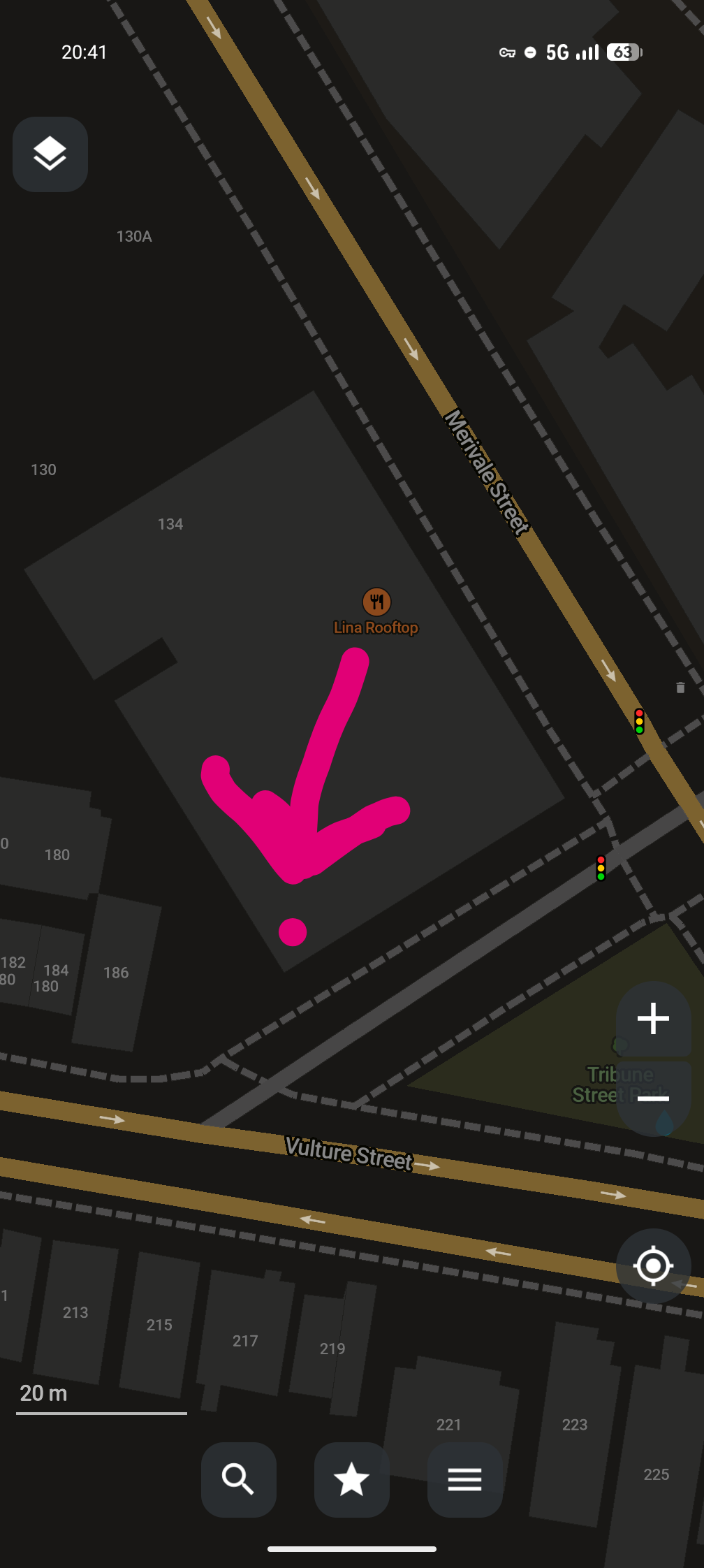
Task: Open the main menu
Action: (464, 1479)
